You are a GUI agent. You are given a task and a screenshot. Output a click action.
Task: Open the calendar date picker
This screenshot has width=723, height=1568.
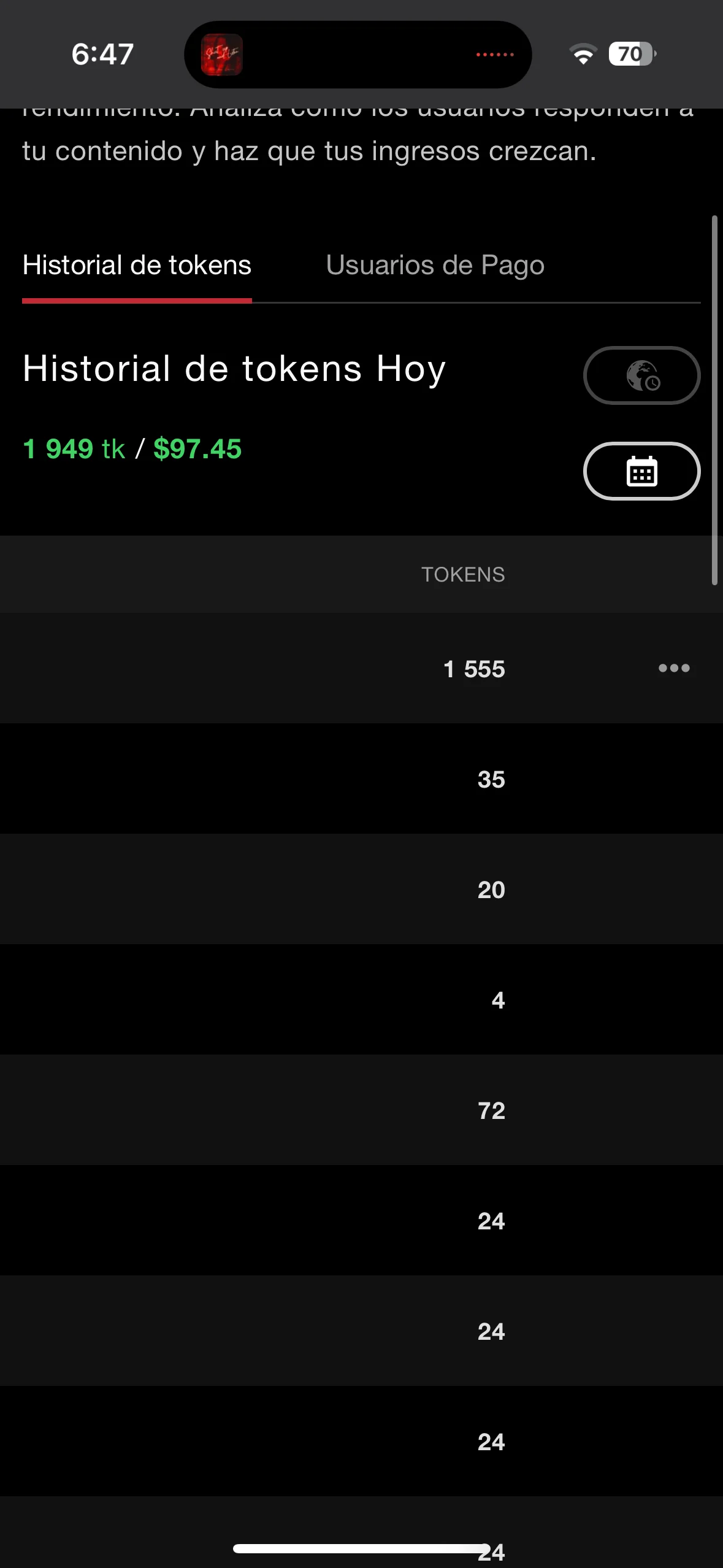point(641,471)
